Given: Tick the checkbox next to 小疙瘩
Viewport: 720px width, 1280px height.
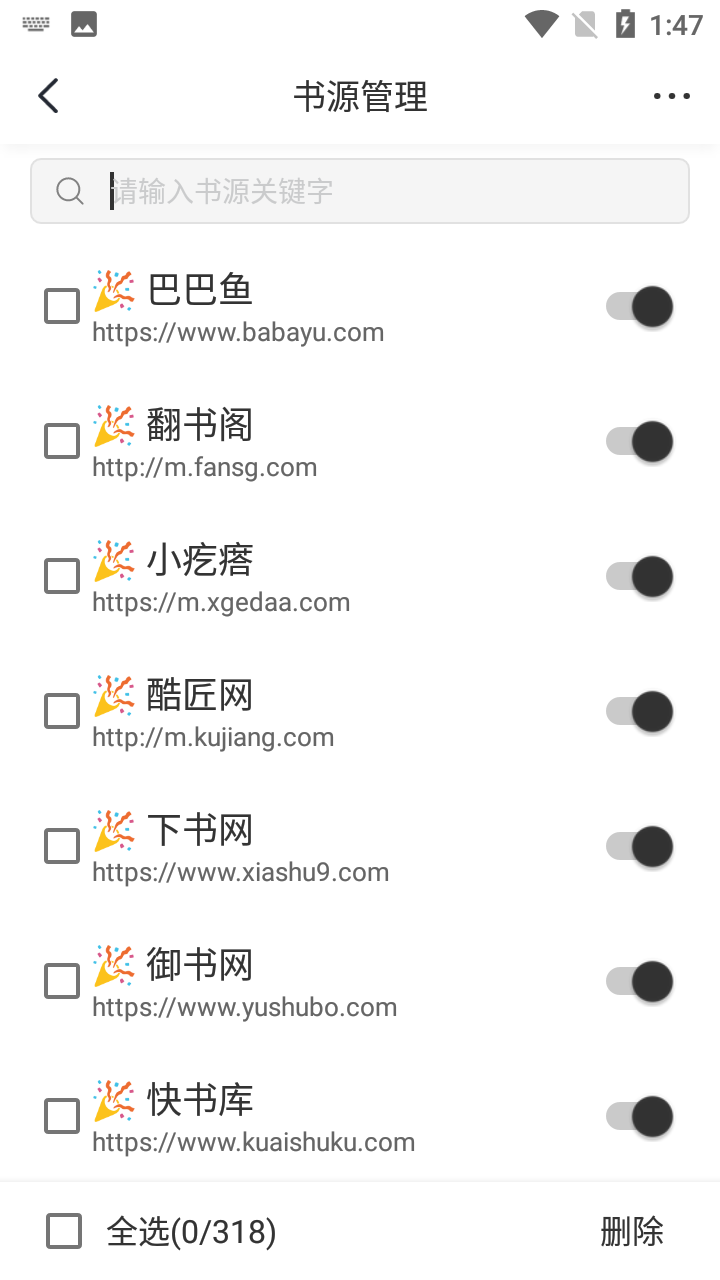Looking at the screenshot, I should (62, 576).
